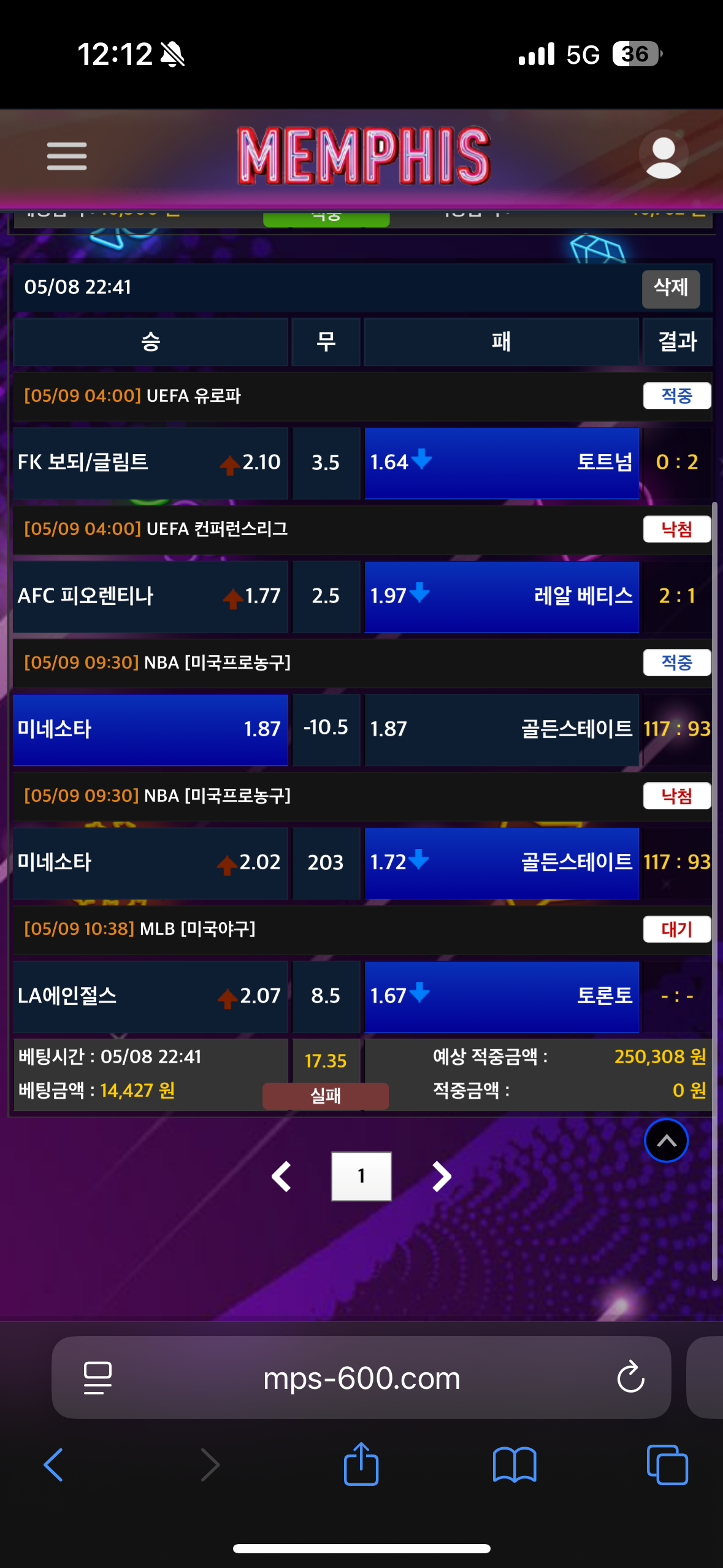Go to the previous results page
The width and height of the screenshot is (723, 1568).
pos(281,1176)
